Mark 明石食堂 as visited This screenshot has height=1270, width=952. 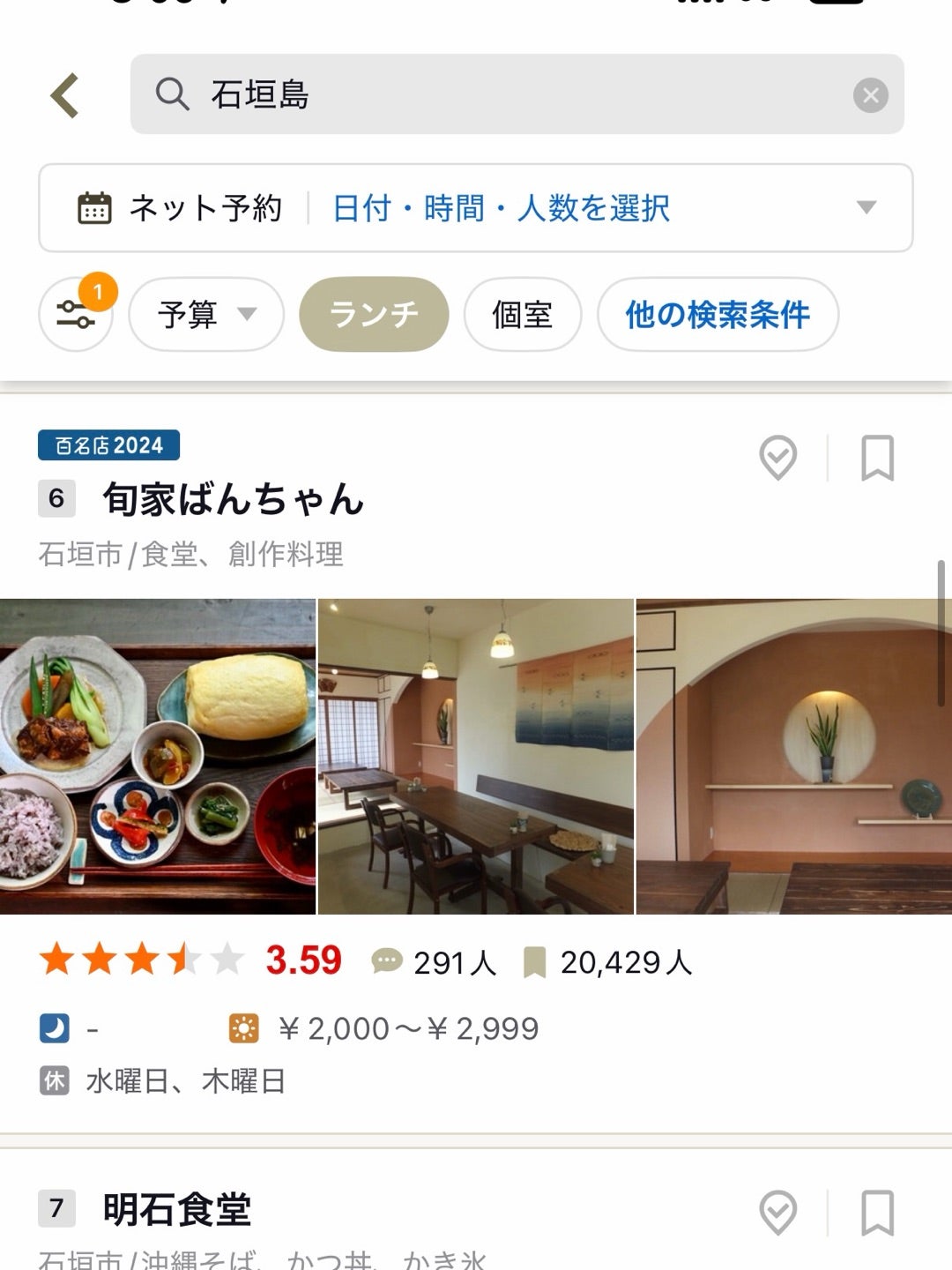(x=777, y=1213)
